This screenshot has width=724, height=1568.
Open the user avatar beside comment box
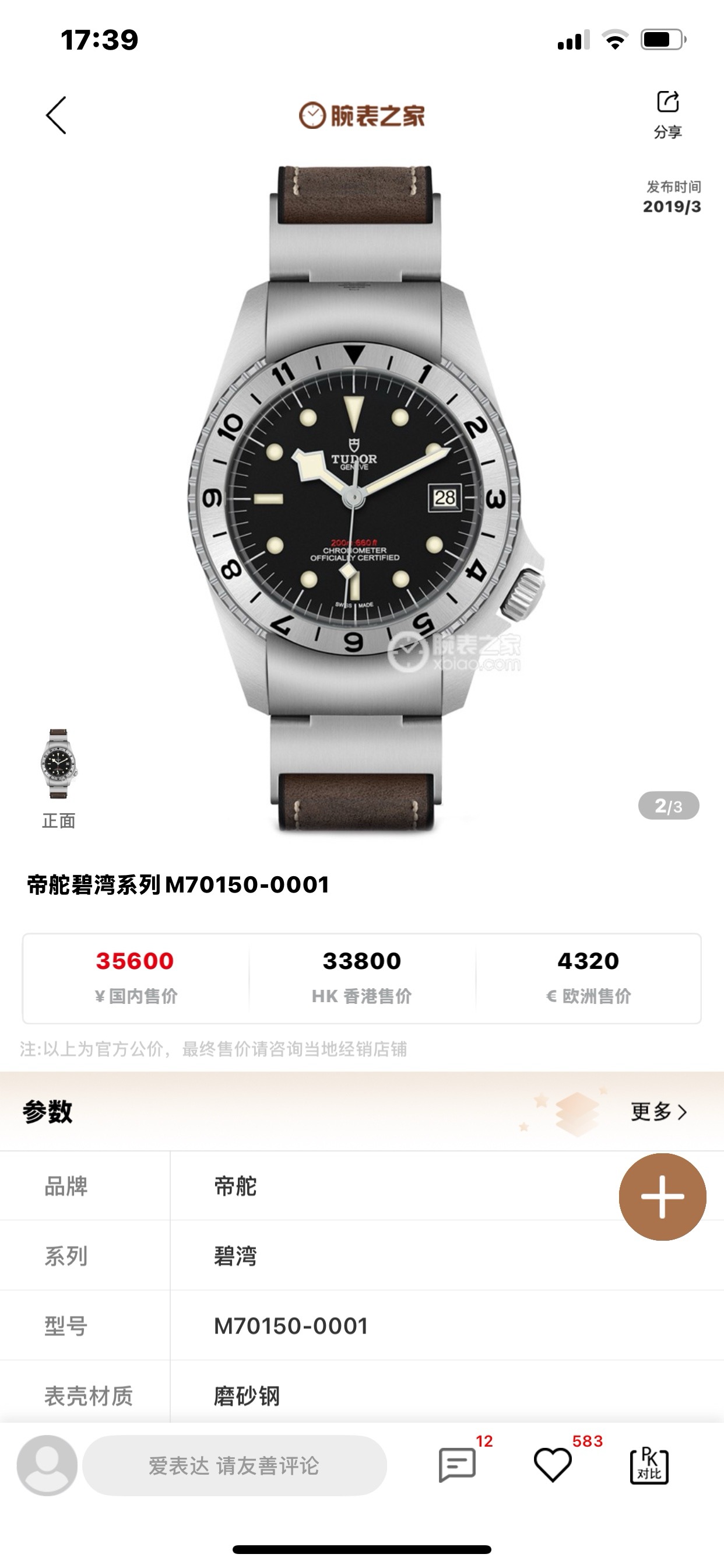(x=47, y=1466)
